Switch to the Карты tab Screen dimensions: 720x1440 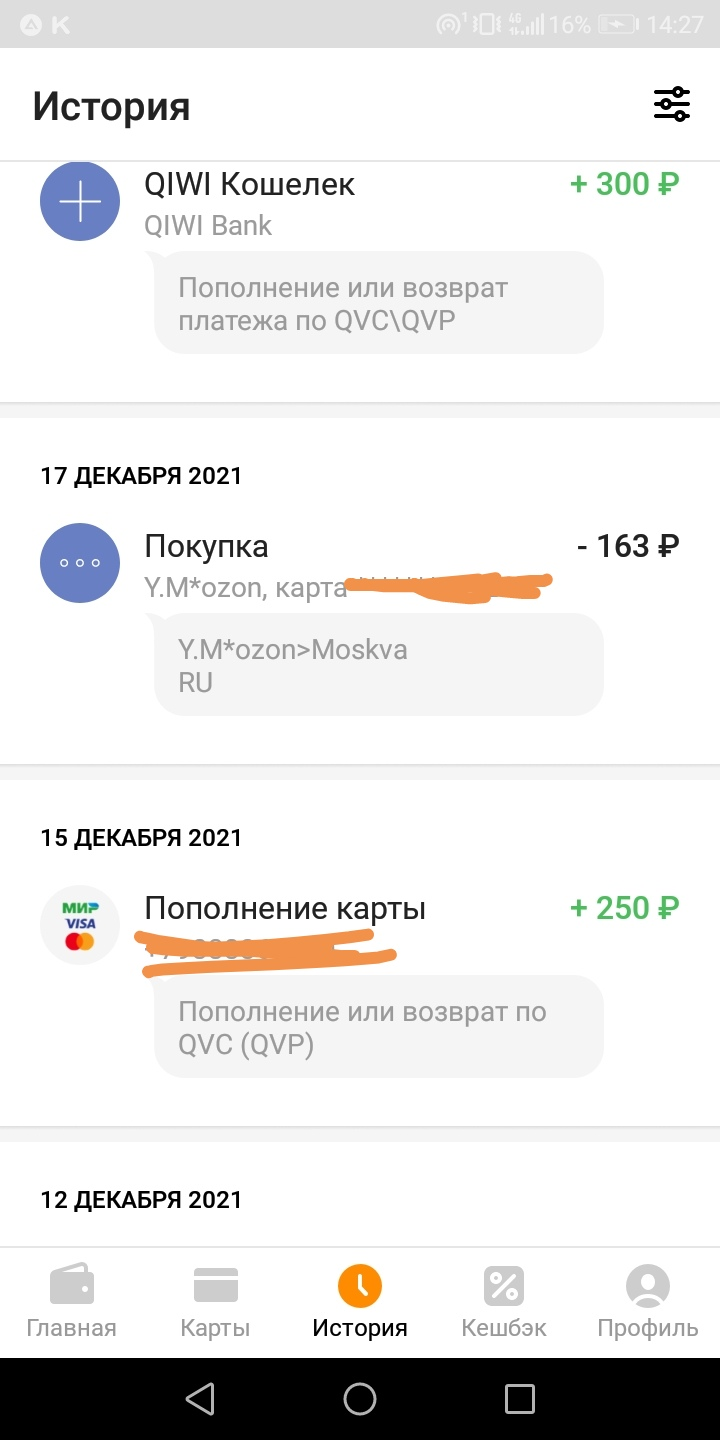[215, 1302]
